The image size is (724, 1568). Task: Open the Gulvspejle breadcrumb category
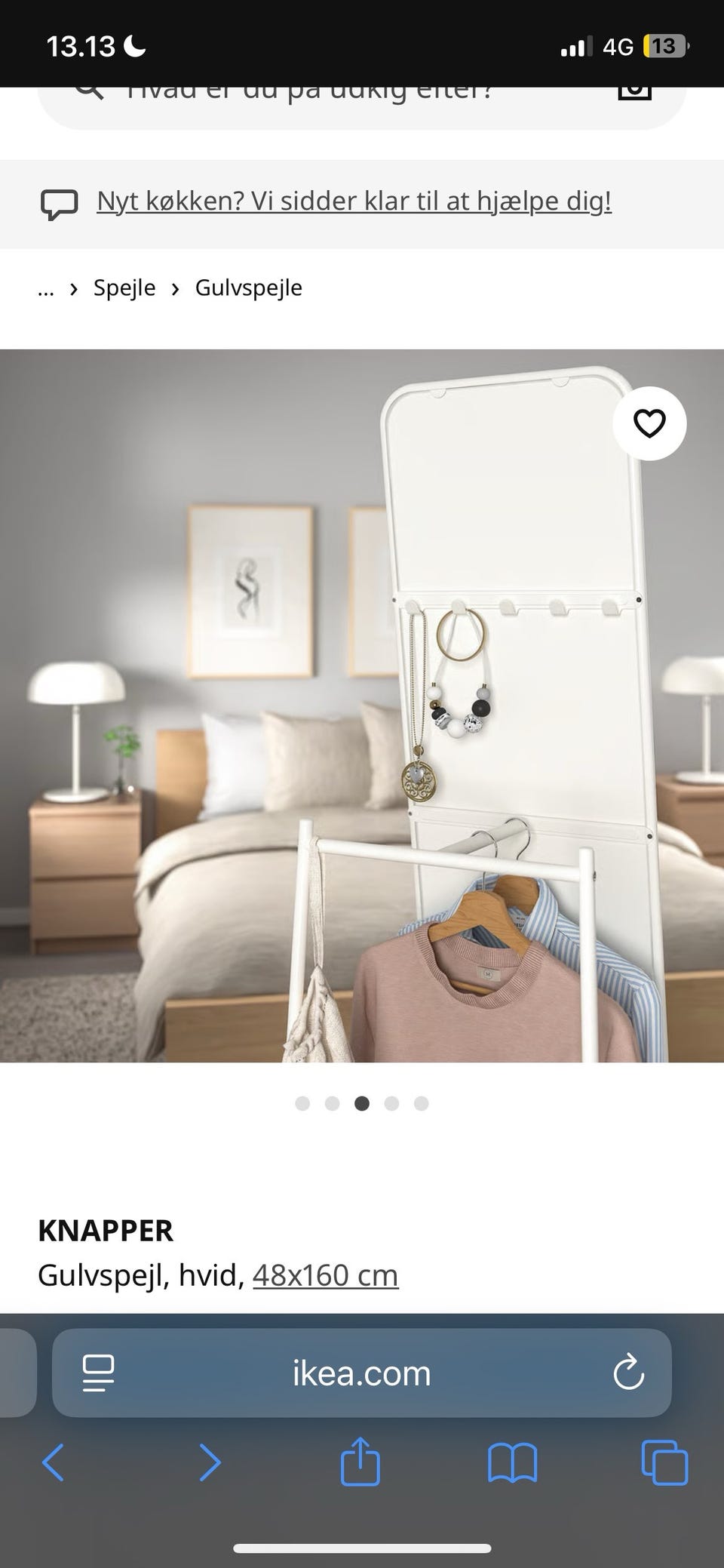click(249, 287)
